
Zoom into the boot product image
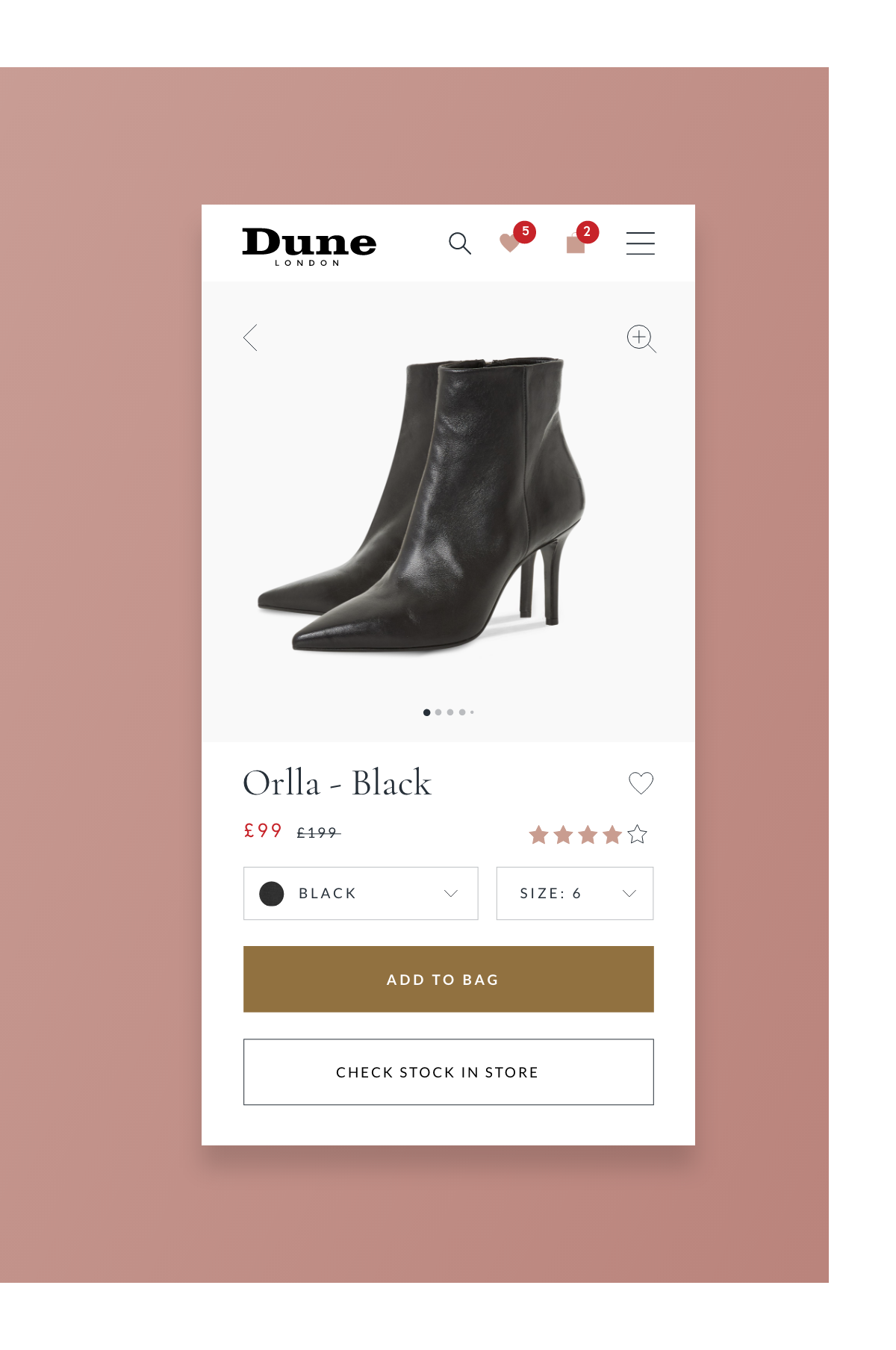pos(641,338)
